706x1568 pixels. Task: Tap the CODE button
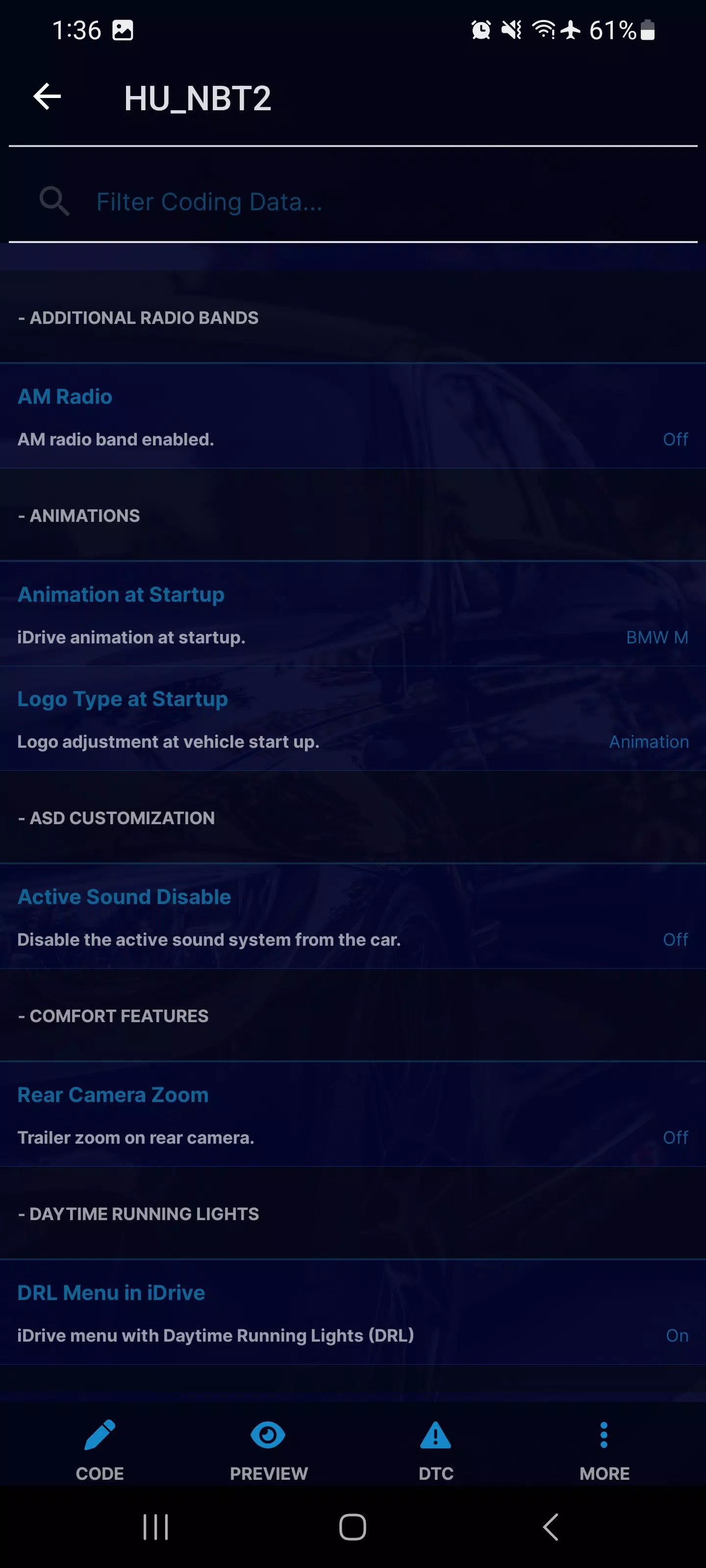pyautogui.click(x=100, y=1450)
